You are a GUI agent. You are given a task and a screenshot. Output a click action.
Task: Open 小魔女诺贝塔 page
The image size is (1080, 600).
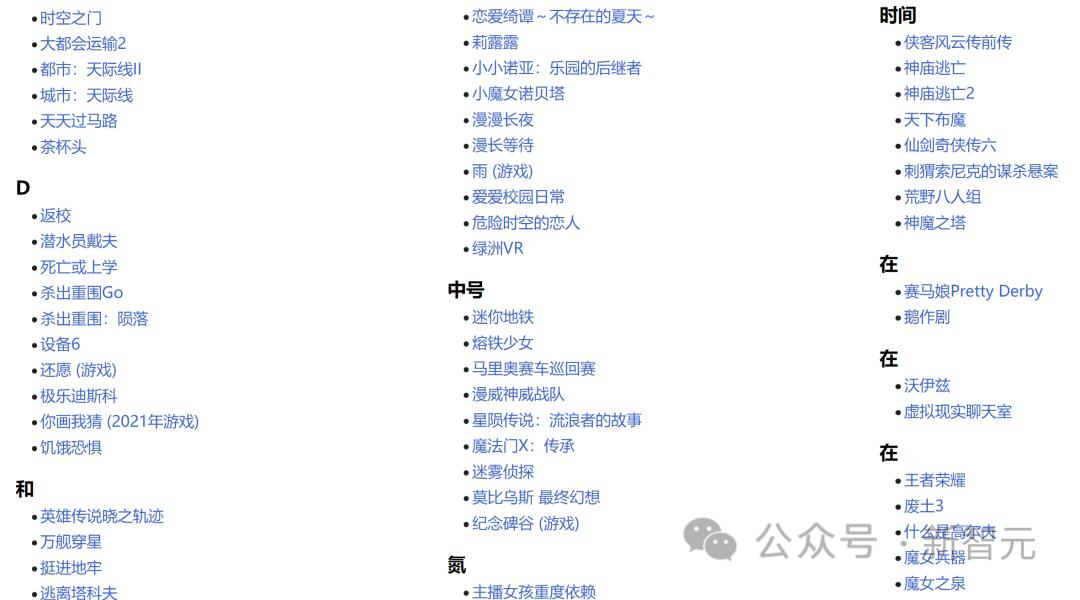519,93
